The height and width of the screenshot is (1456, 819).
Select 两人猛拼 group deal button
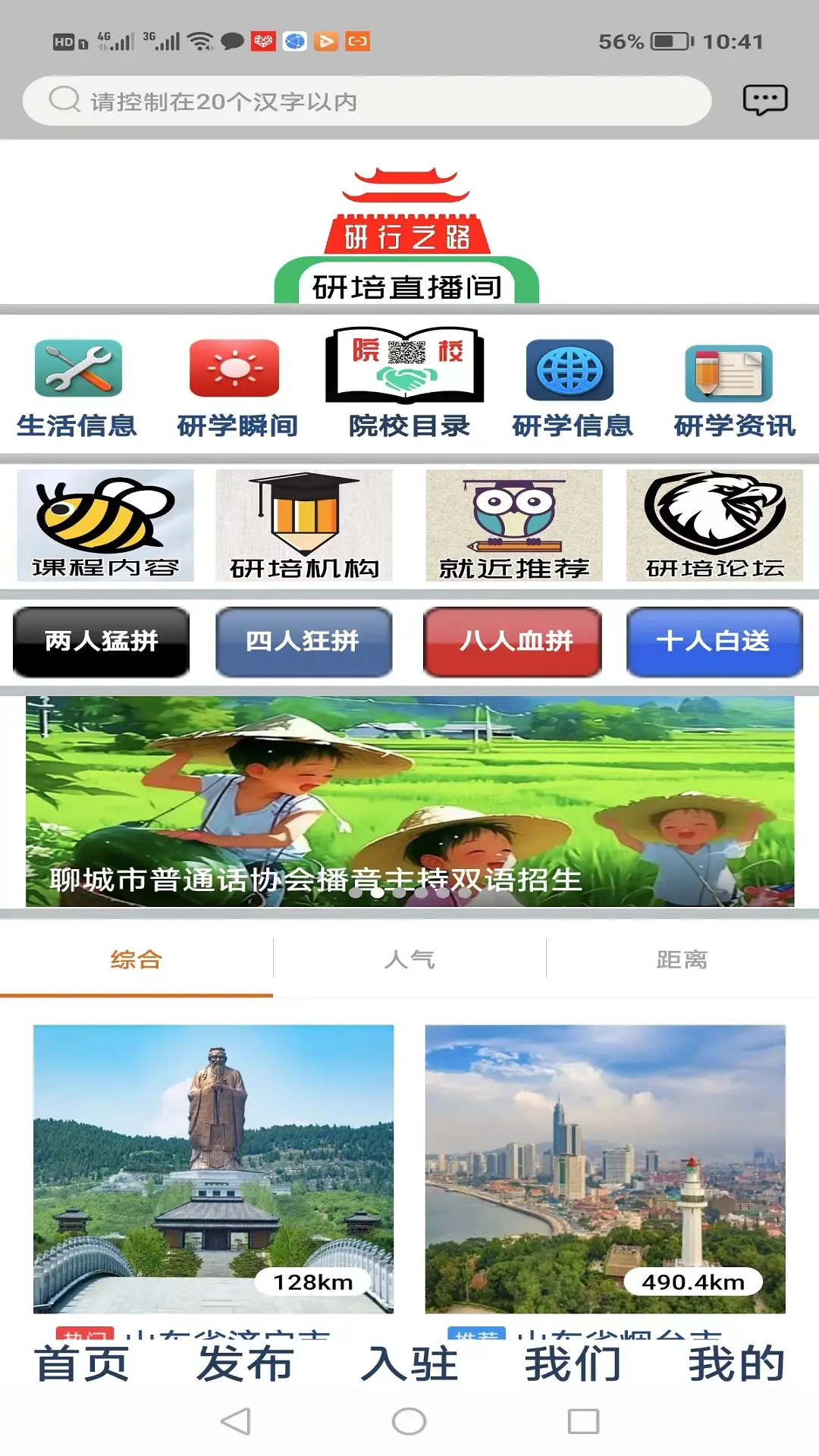(x=102, y=642)
